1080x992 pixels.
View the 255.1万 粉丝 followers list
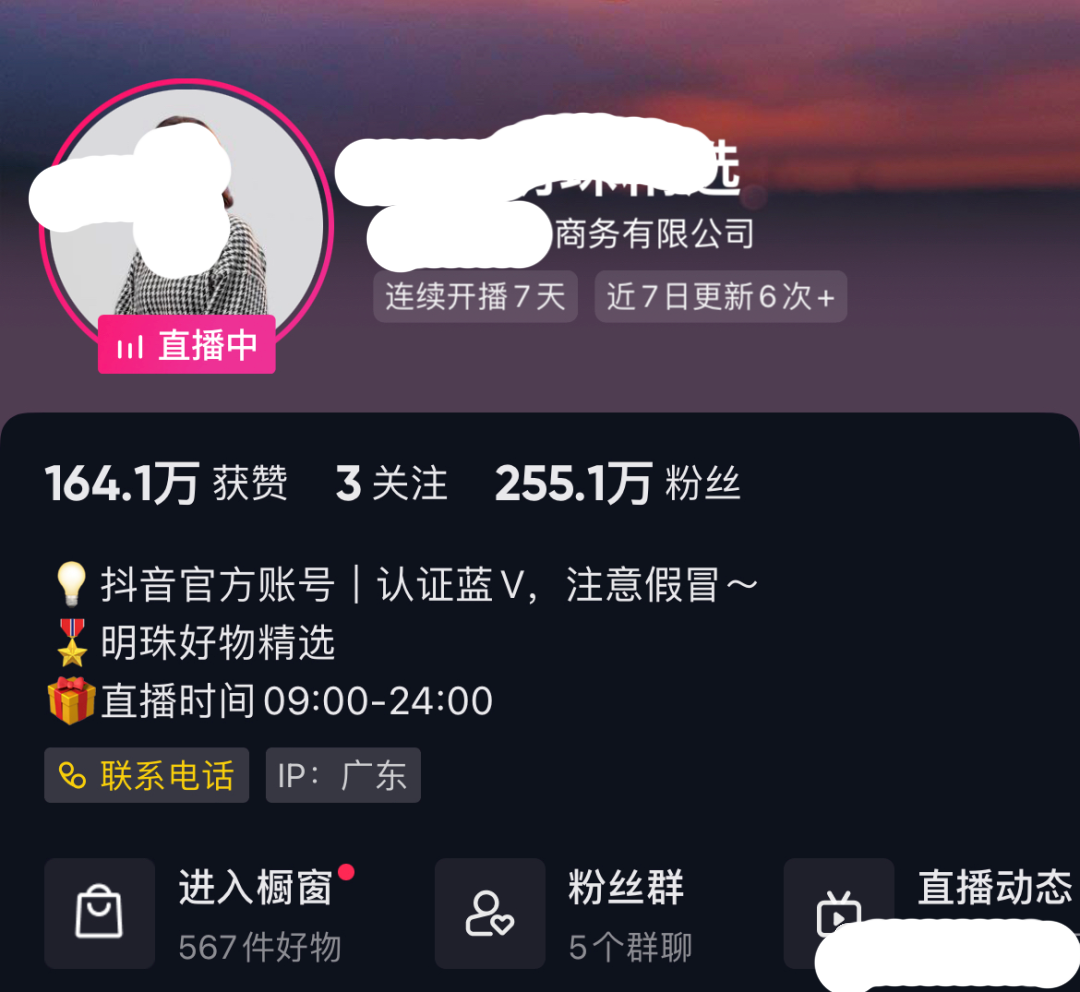618,484
